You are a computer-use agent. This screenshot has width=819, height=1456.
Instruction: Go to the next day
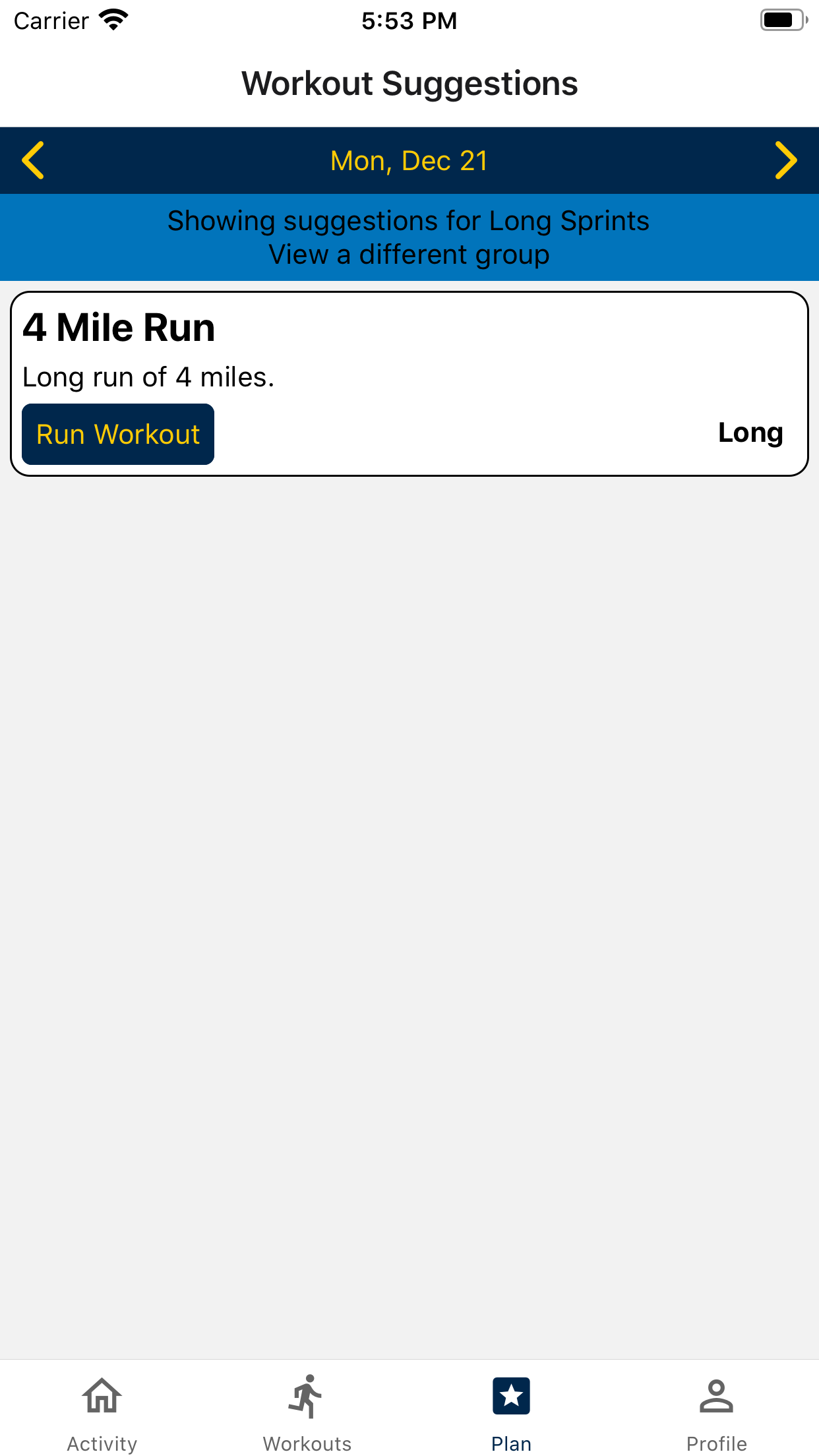pos(785,160)
